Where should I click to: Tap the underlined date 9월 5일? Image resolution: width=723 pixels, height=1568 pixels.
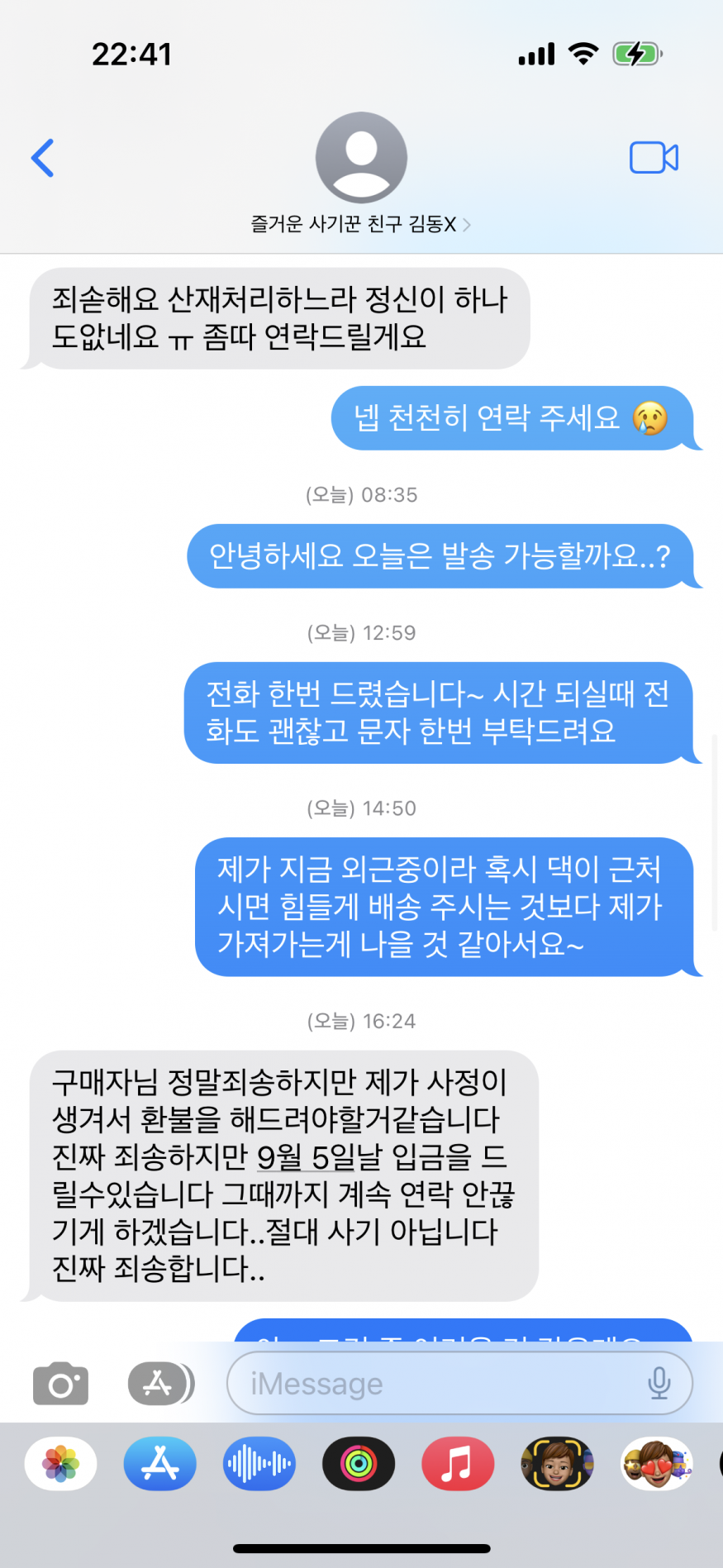tap(305, 1158)
